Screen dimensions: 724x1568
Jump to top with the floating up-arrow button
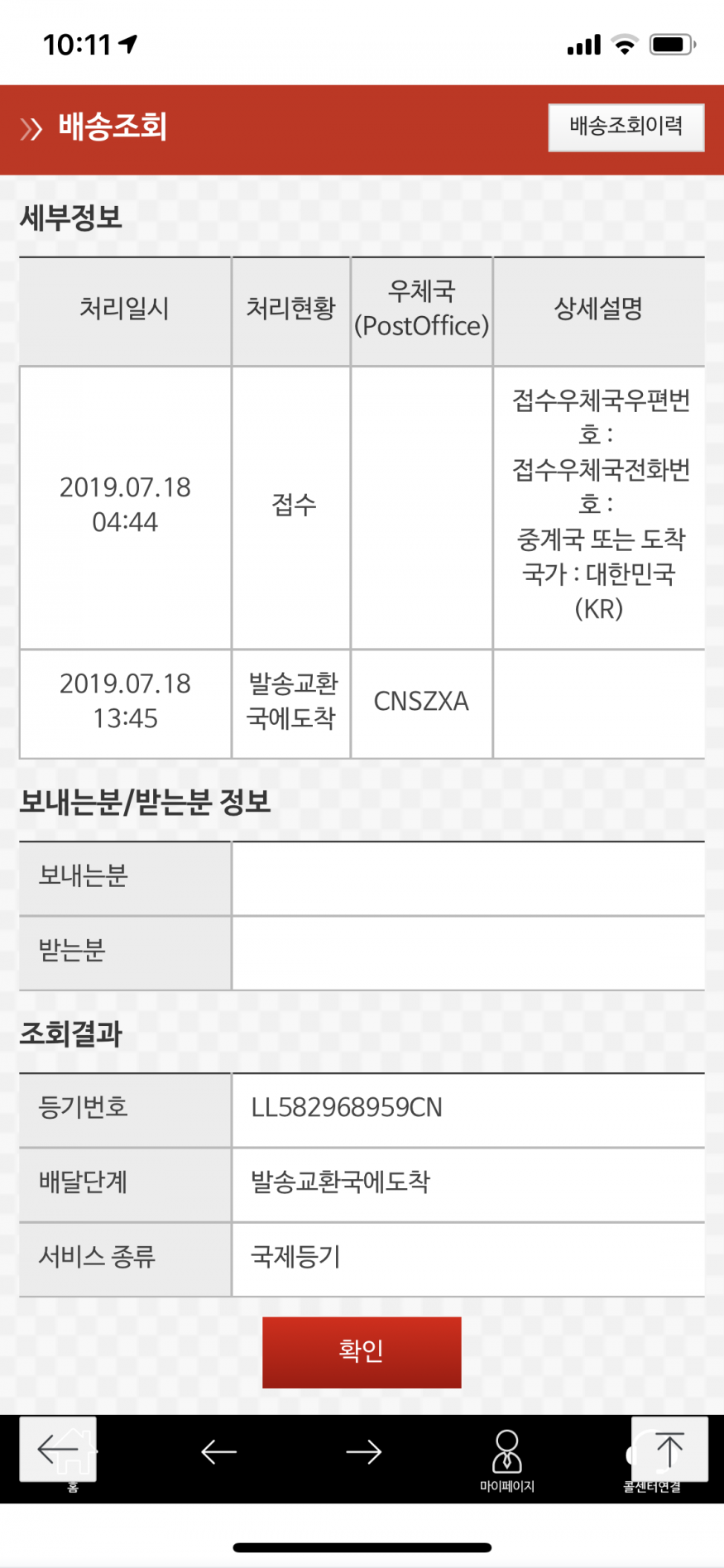(x=669, y=1449)
